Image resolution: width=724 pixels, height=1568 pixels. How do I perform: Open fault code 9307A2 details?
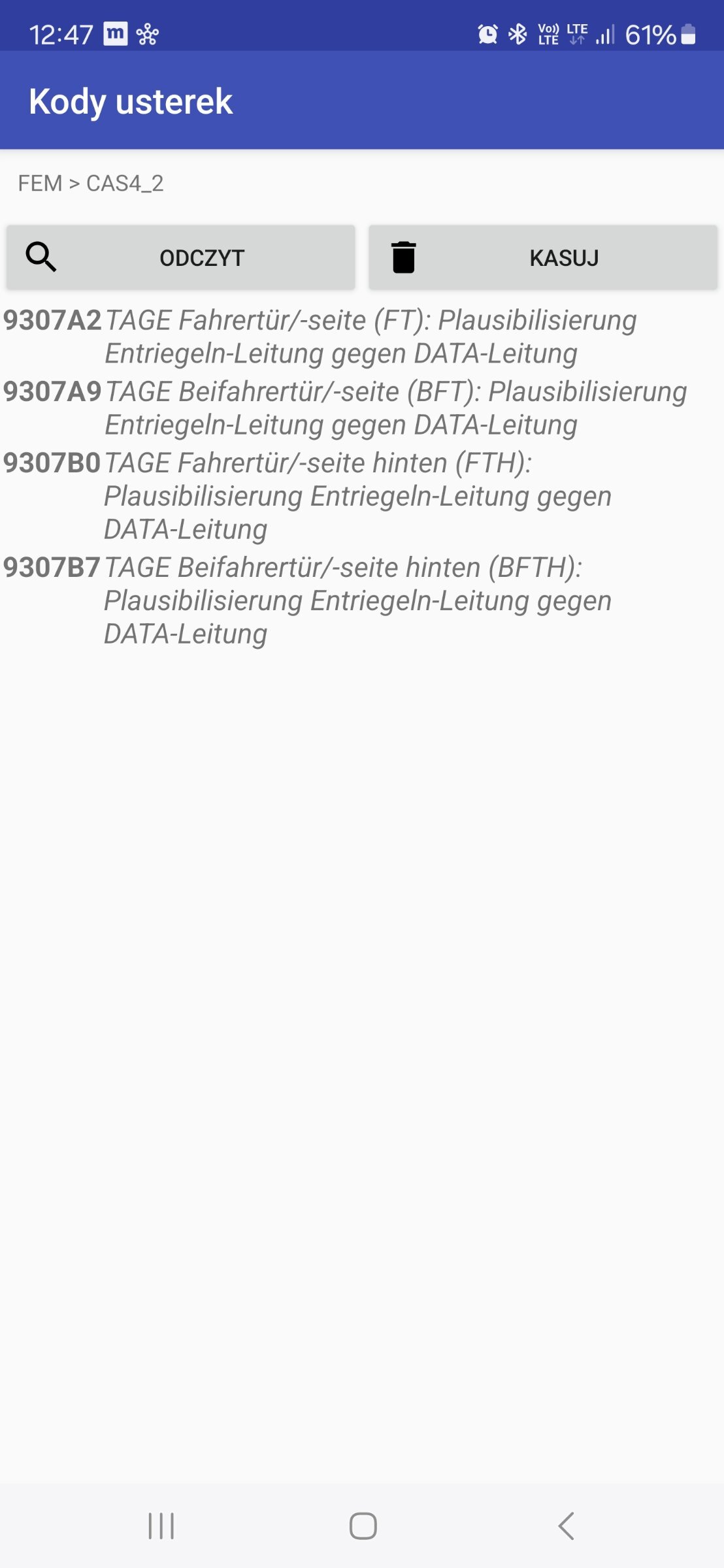point(362,337)
